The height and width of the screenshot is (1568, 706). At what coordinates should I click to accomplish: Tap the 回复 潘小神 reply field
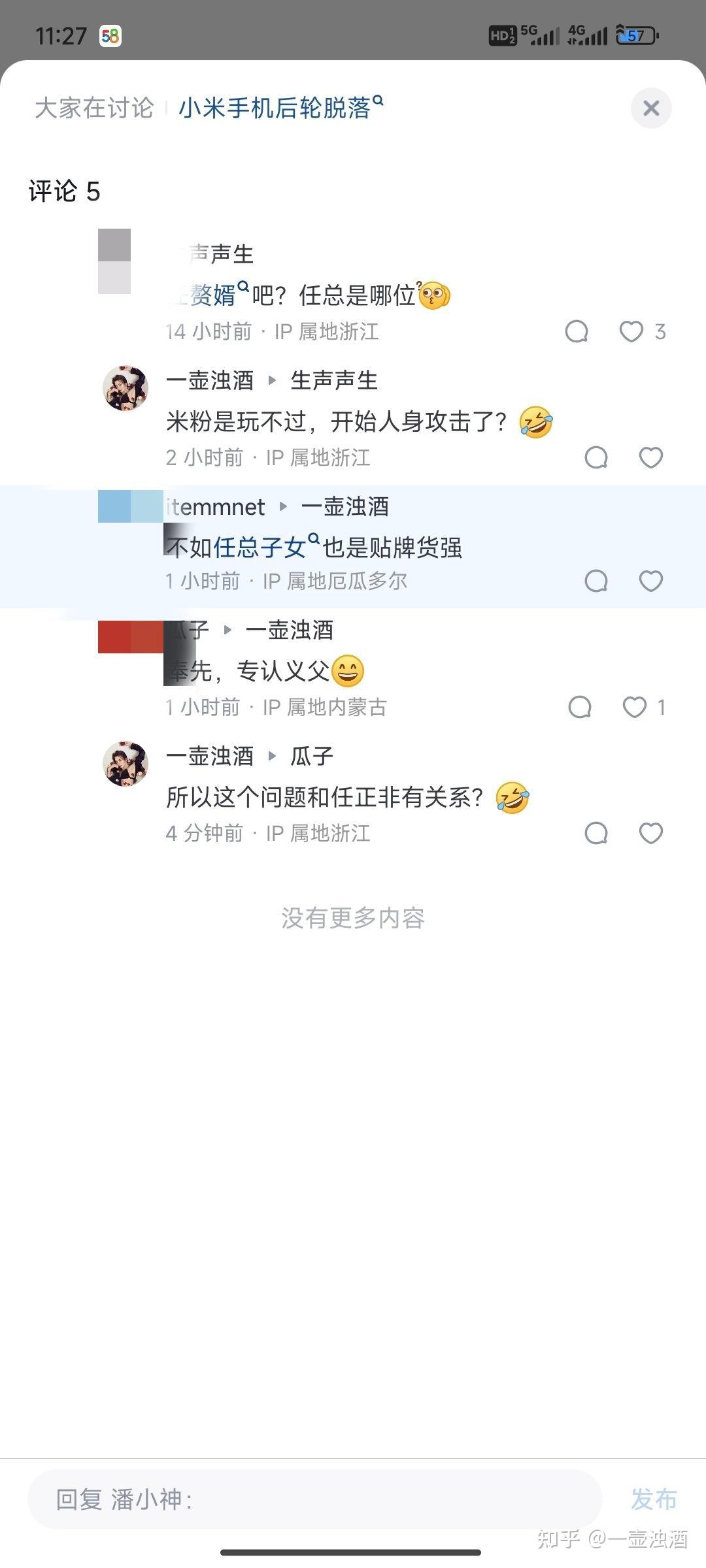(x=315, y=1499)
